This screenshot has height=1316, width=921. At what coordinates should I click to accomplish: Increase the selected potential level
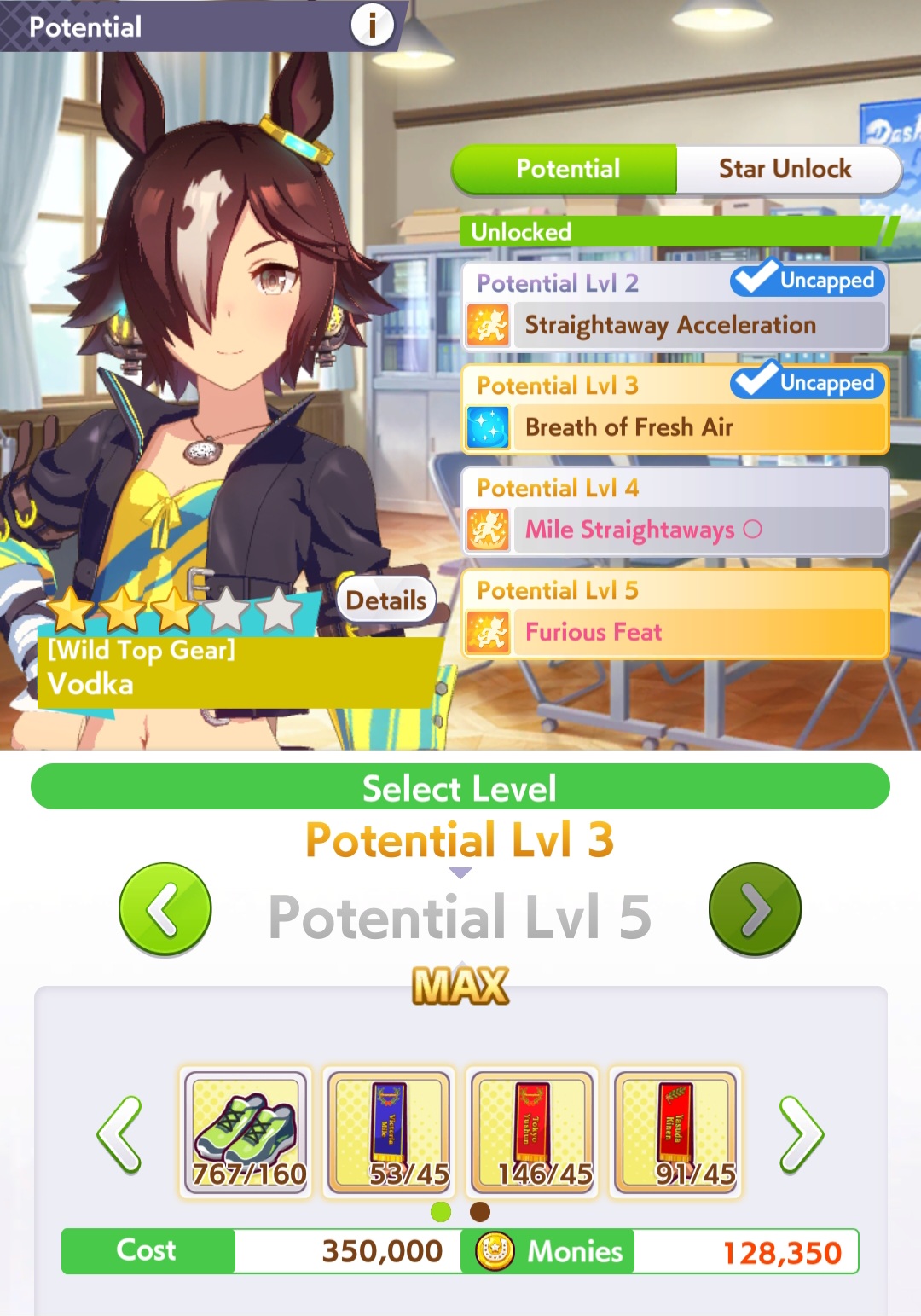pyautogui.click(x=755, y=909)
